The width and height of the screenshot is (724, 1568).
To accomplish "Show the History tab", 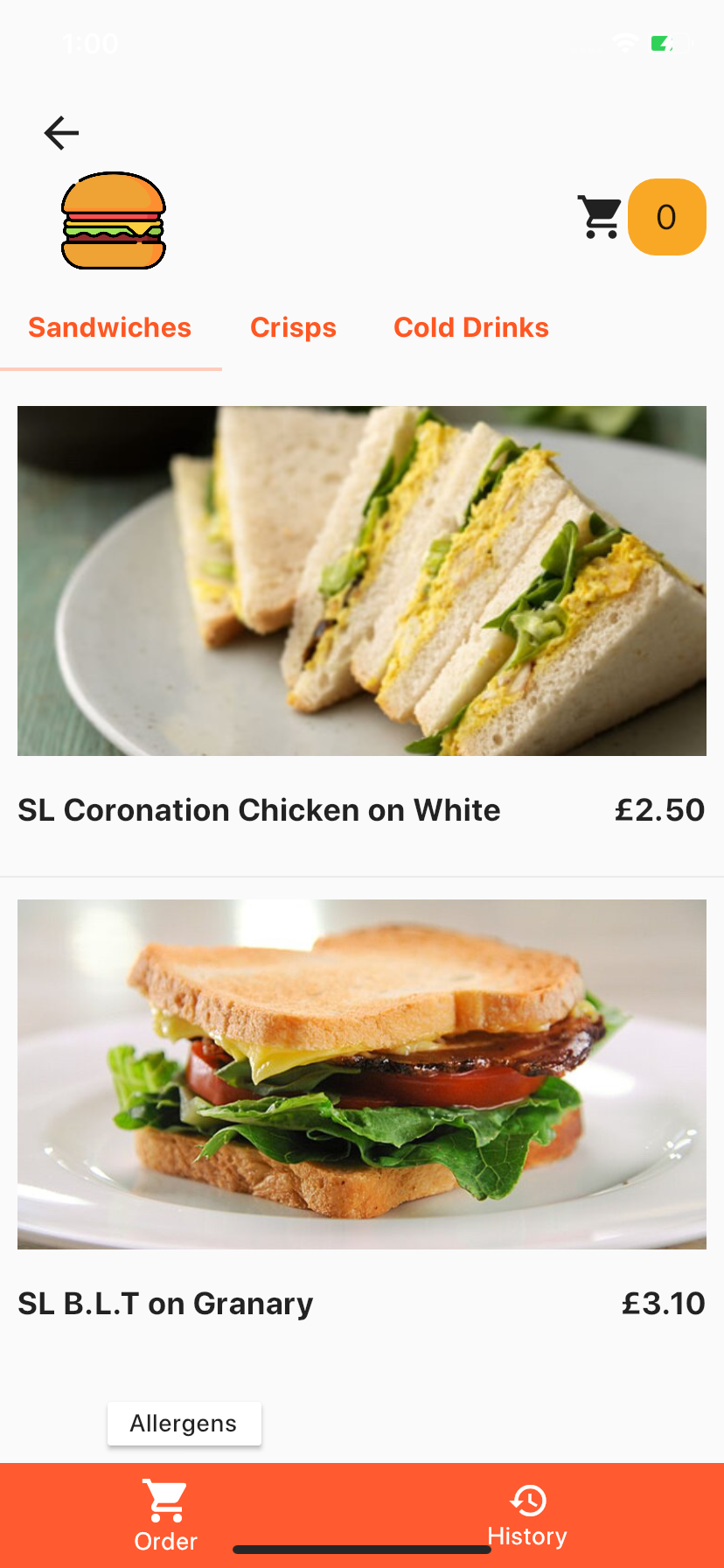I will point(527,1515).
